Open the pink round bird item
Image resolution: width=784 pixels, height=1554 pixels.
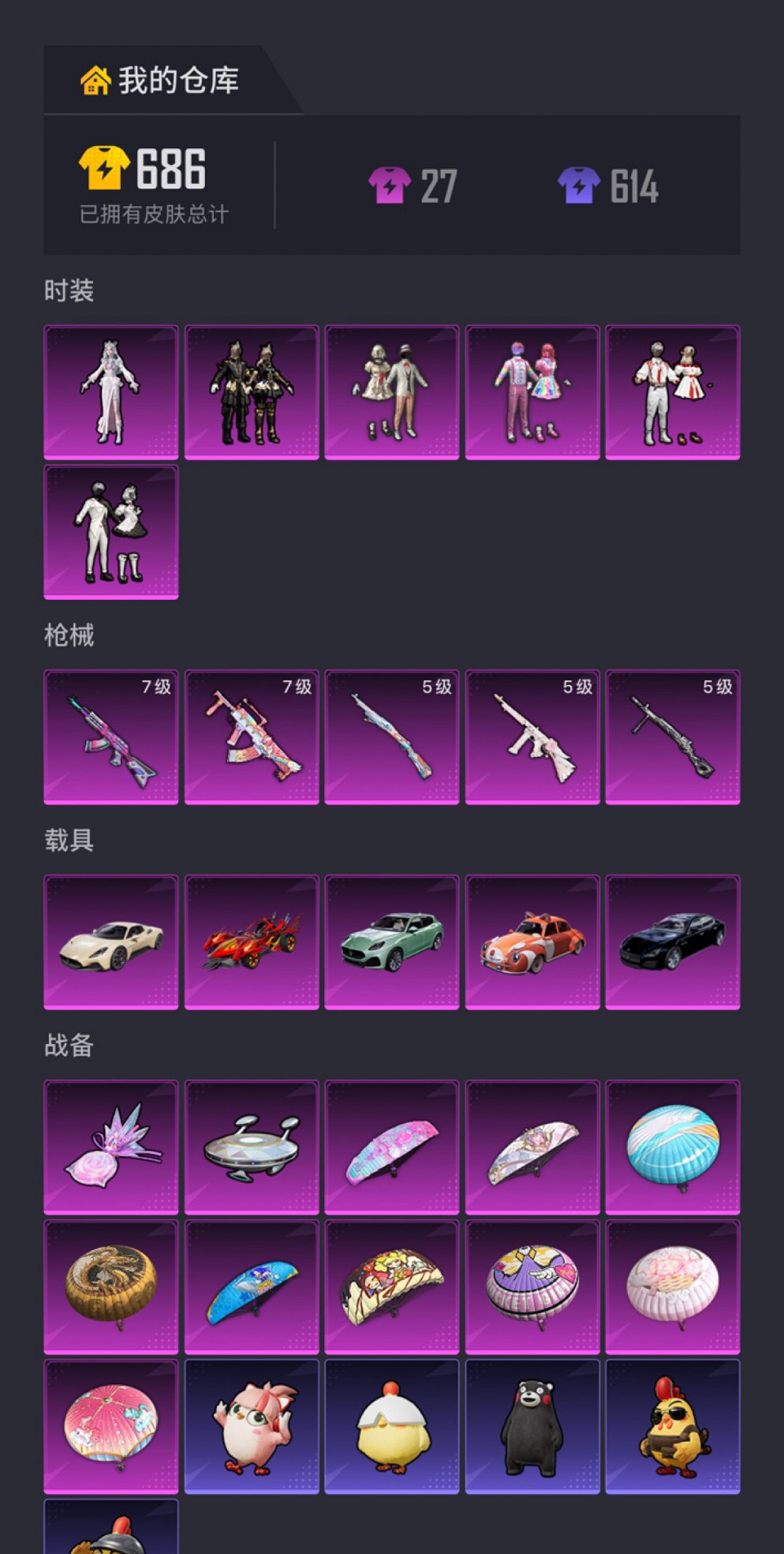click(252, 1427)
